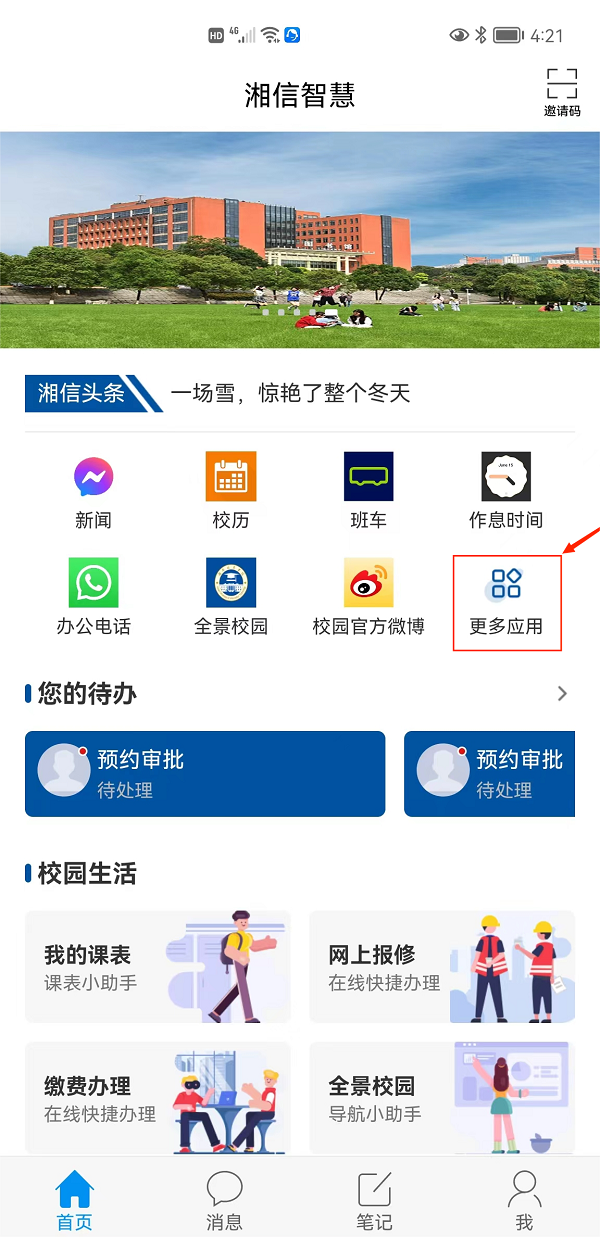
Task: Open the 缴费办理 card
Action: pos(157,1097)
